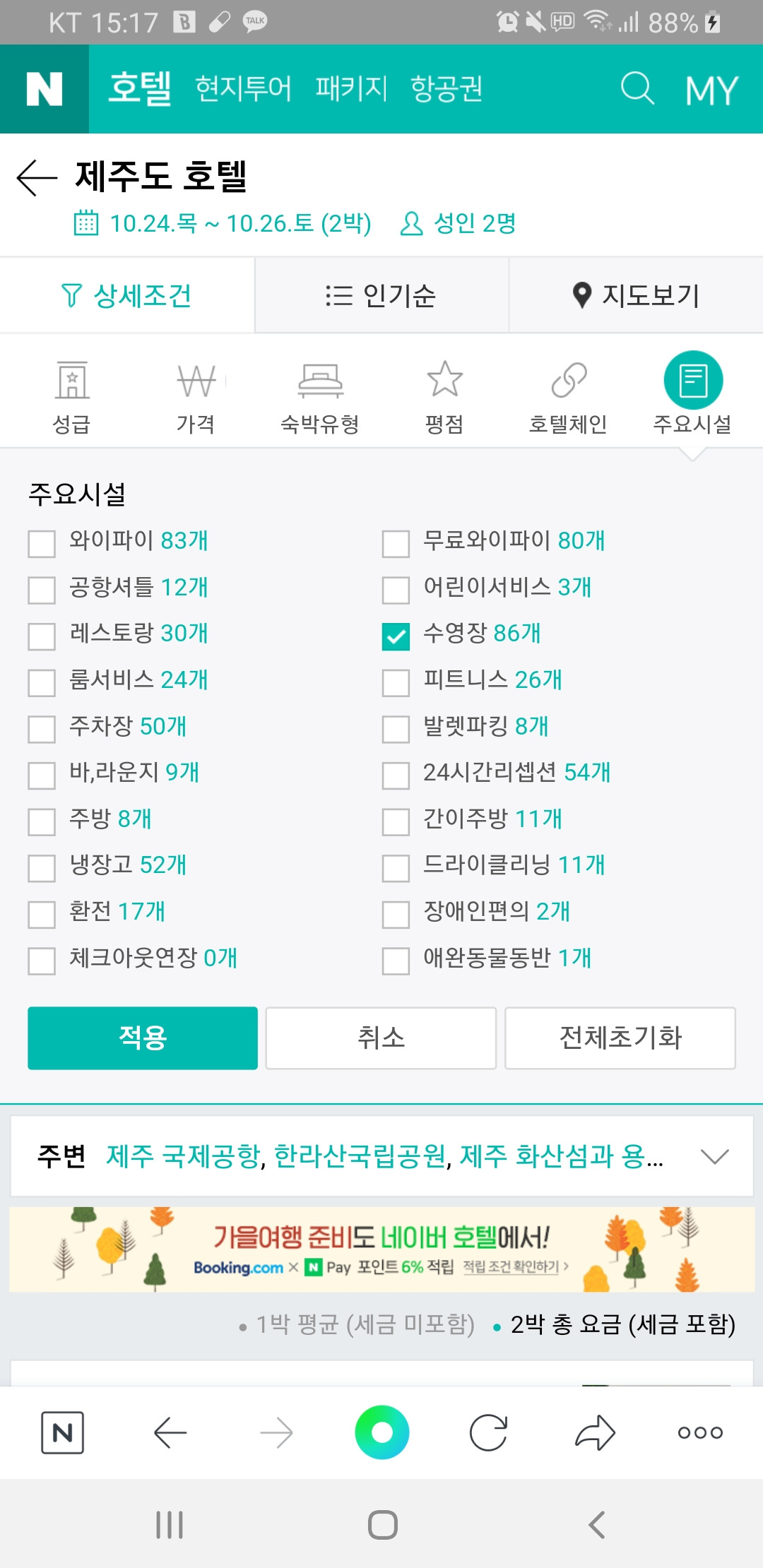Tap the search magnifier icon in the header
This screenshot has width=763, height=1568.
637,89
